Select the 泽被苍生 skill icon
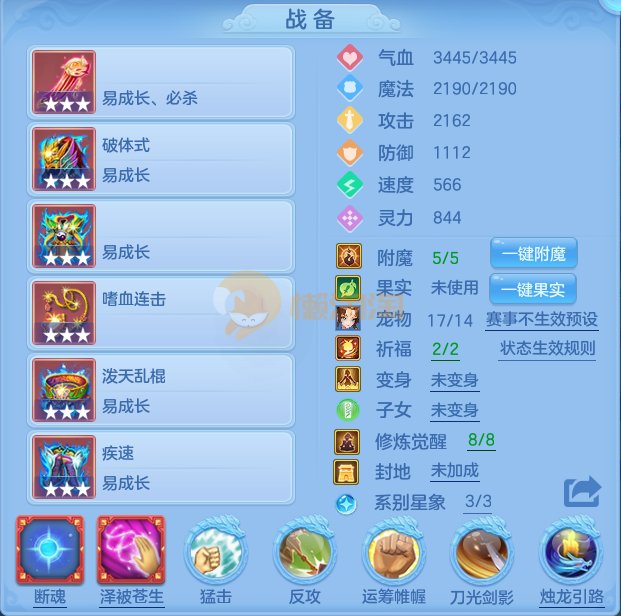 click(131, 551)
